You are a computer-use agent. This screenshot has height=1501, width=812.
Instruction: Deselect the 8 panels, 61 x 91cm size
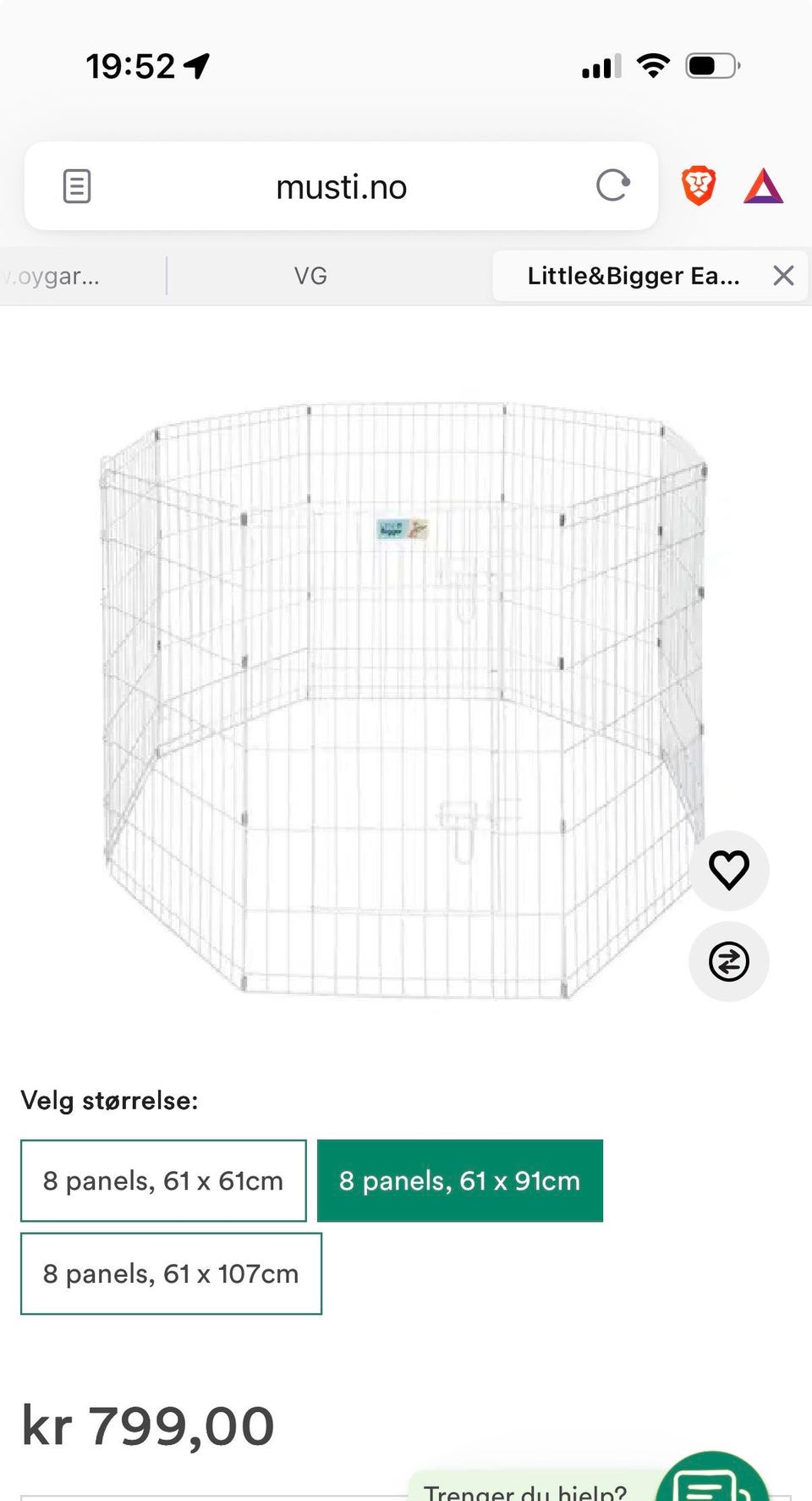(459, 1181)
